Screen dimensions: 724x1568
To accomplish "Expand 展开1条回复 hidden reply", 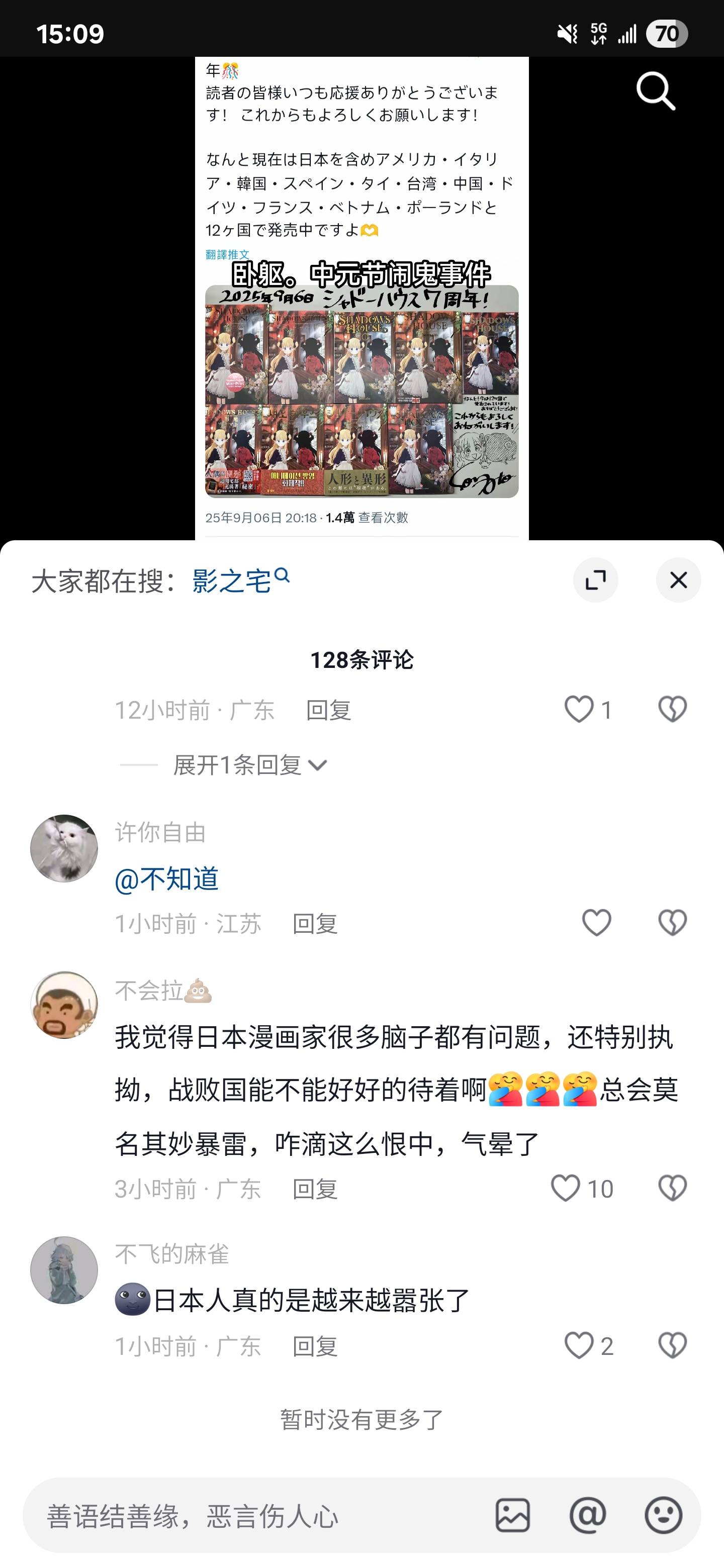I will 250,764.
